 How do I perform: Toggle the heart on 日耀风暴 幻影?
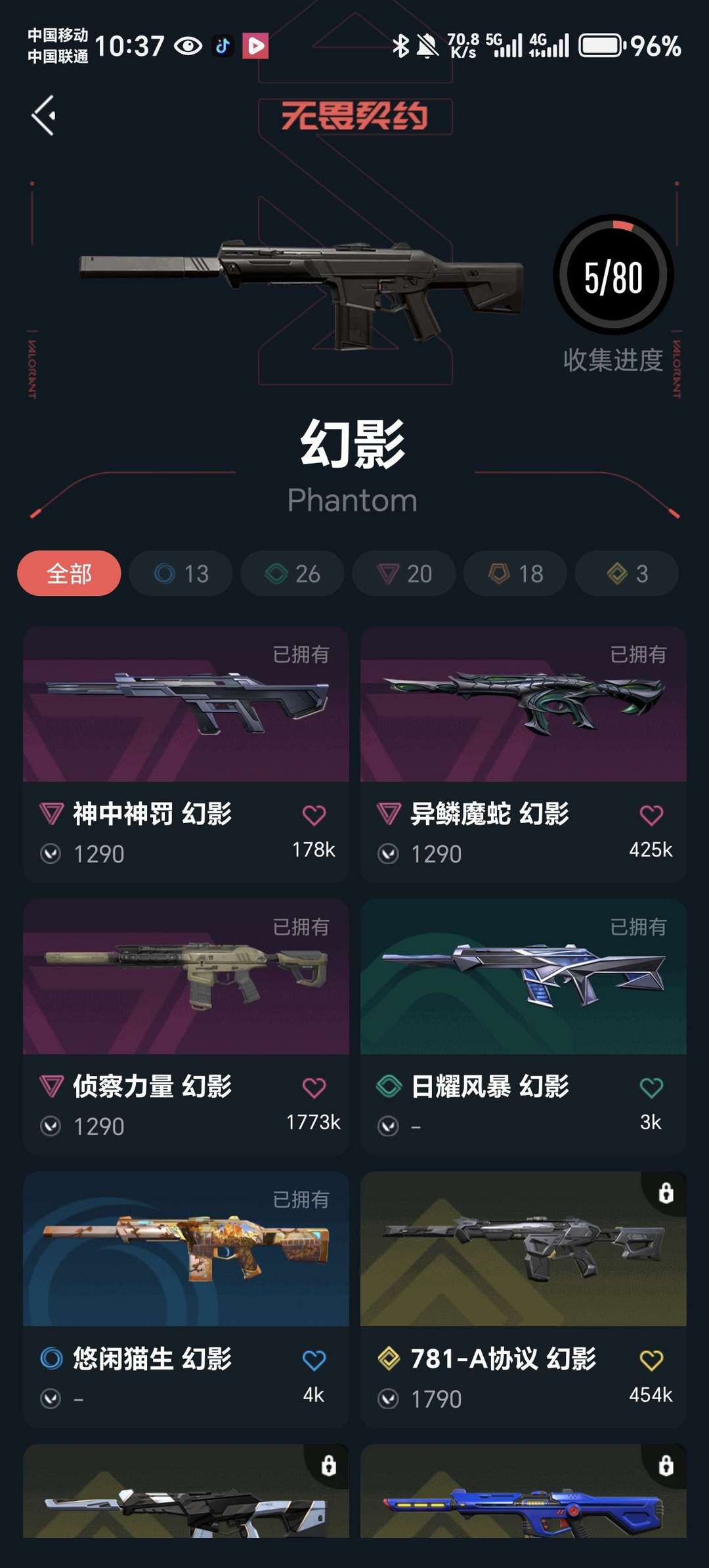coord(651,1086)
